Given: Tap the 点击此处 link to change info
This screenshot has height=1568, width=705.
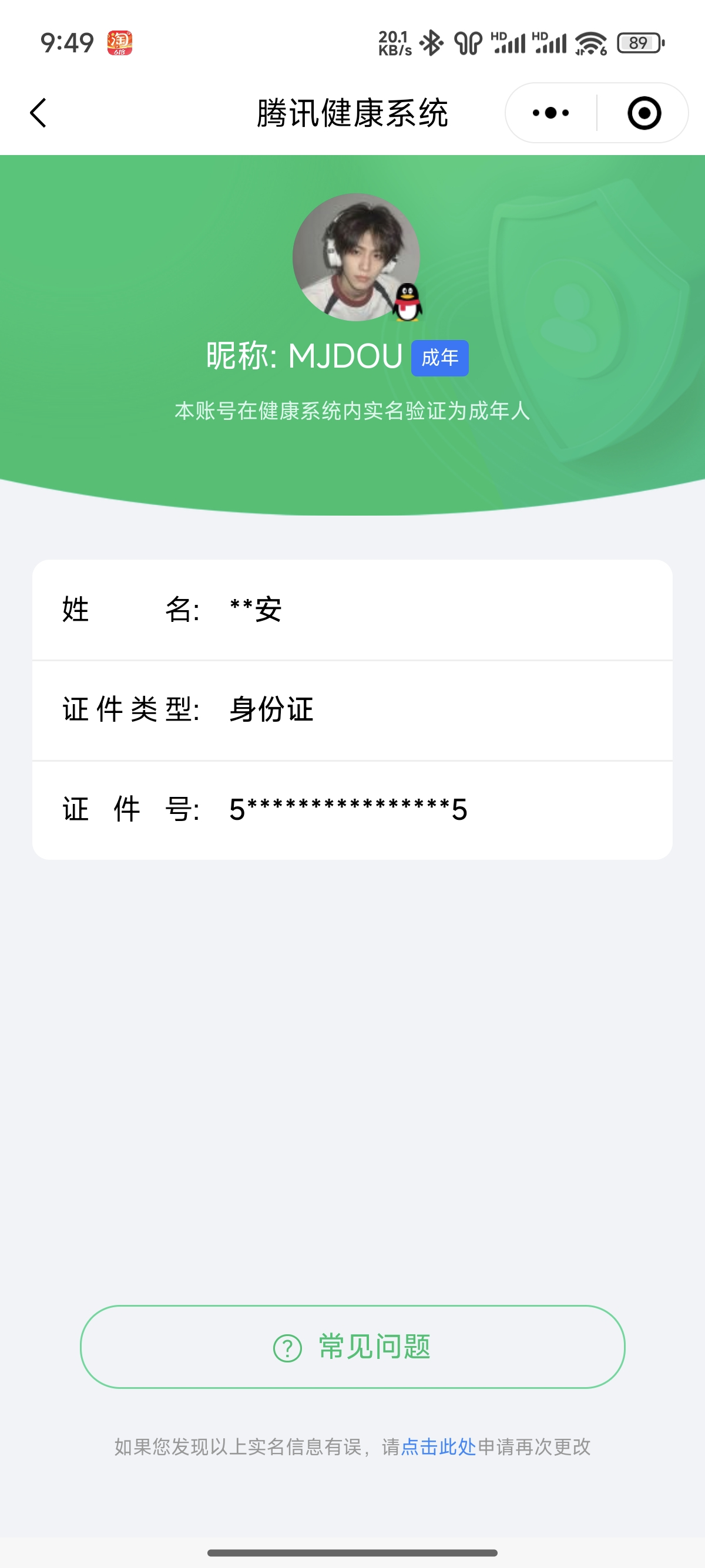Looking at the screenshot, I should (x=438, y=1446).
